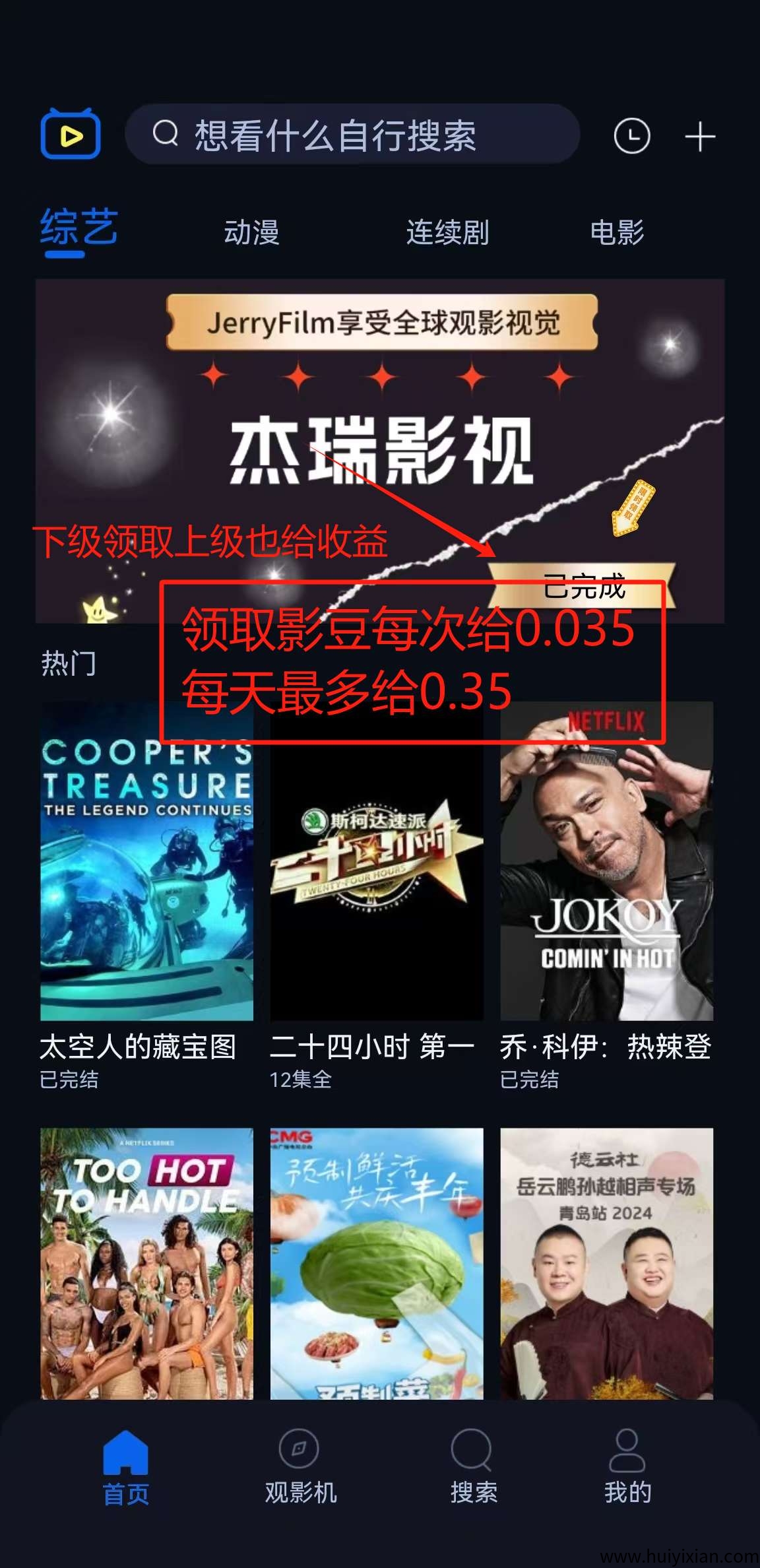The height and width of the screenshot is (1568, 760).
Task: Visit the www.huiyixian.com watermark link
Action: 680,1555
